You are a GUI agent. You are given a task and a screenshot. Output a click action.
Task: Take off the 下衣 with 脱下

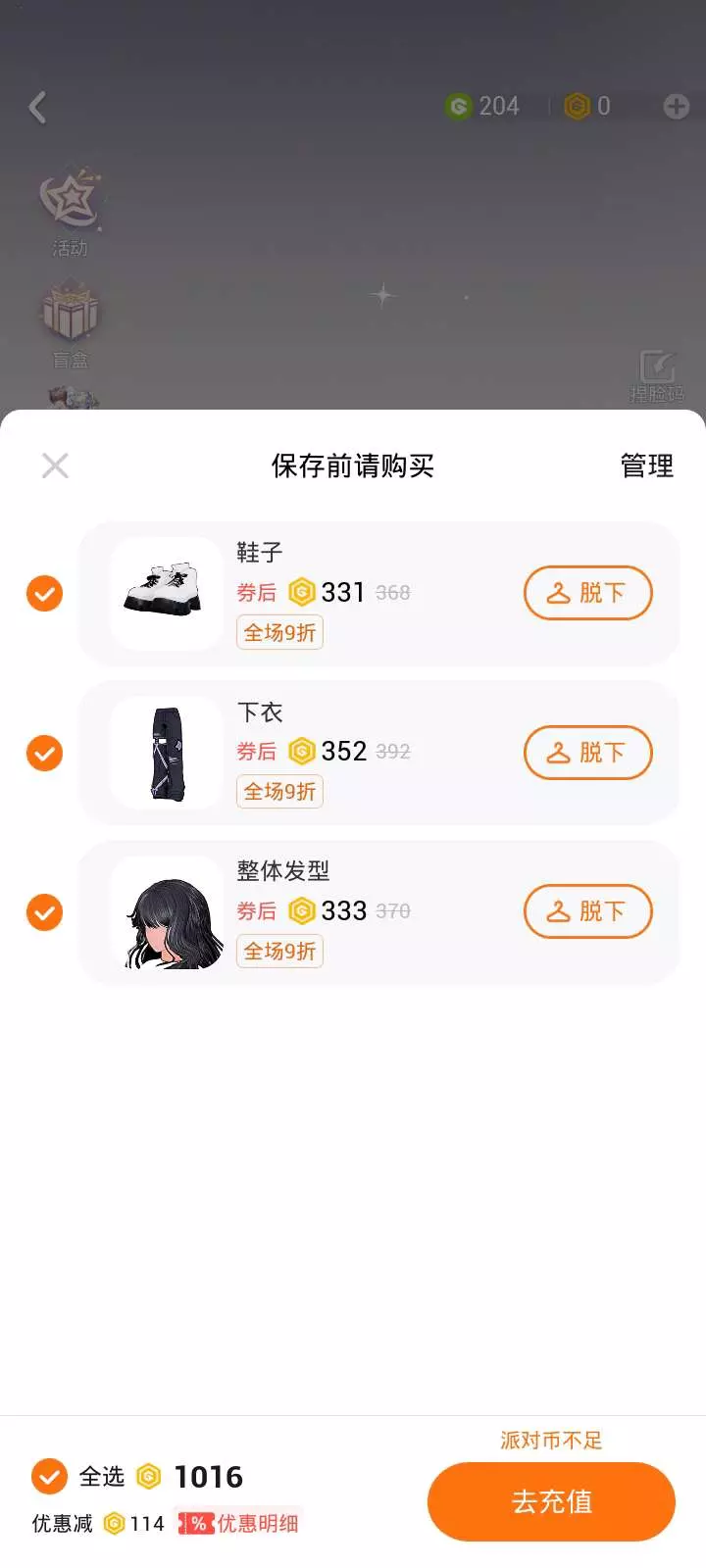tap(587, 753)
